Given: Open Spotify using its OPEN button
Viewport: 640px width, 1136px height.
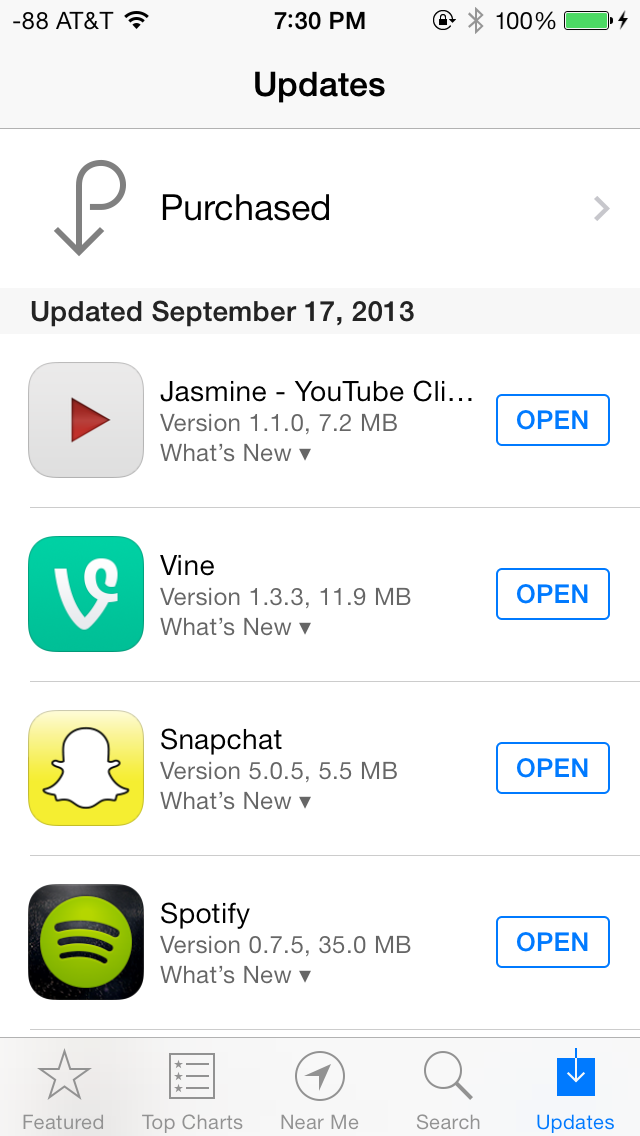Looking at the screenshot, I should pyautogui.click(x=552, y=942).
